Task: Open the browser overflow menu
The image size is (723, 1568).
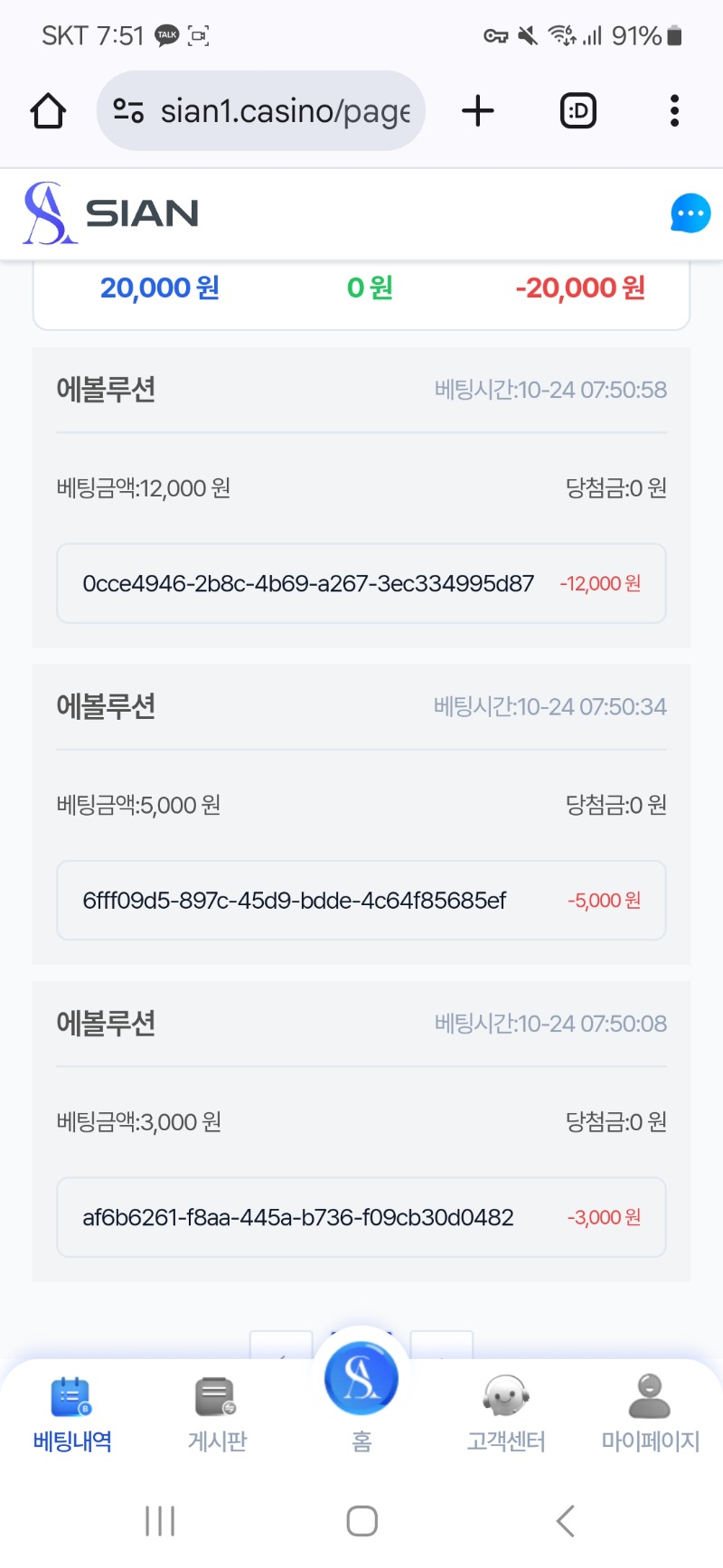Action: (674, 111)
